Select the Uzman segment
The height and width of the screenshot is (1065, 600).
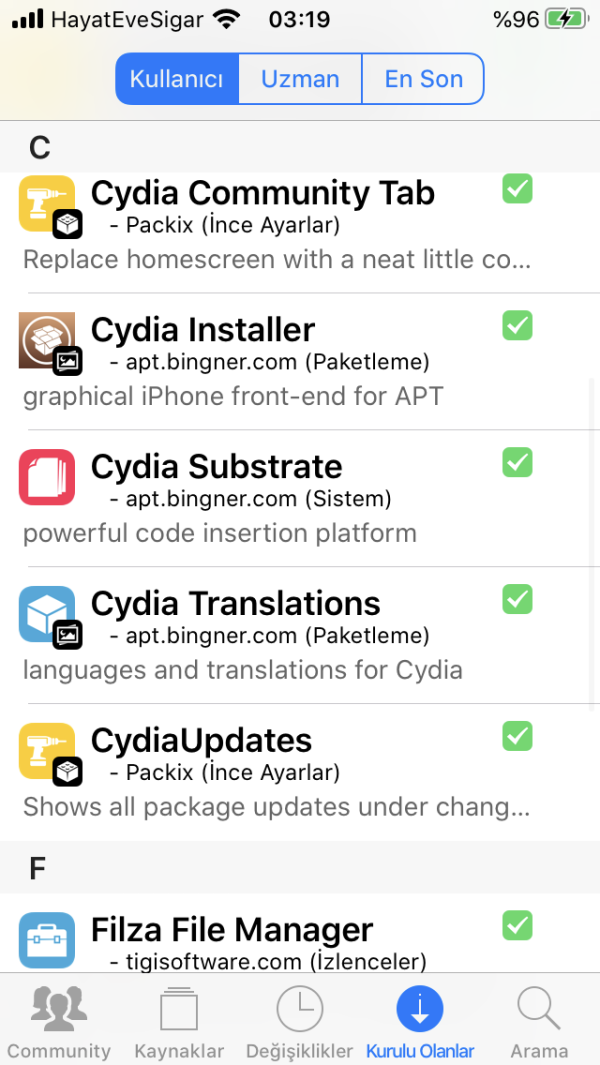300,80
